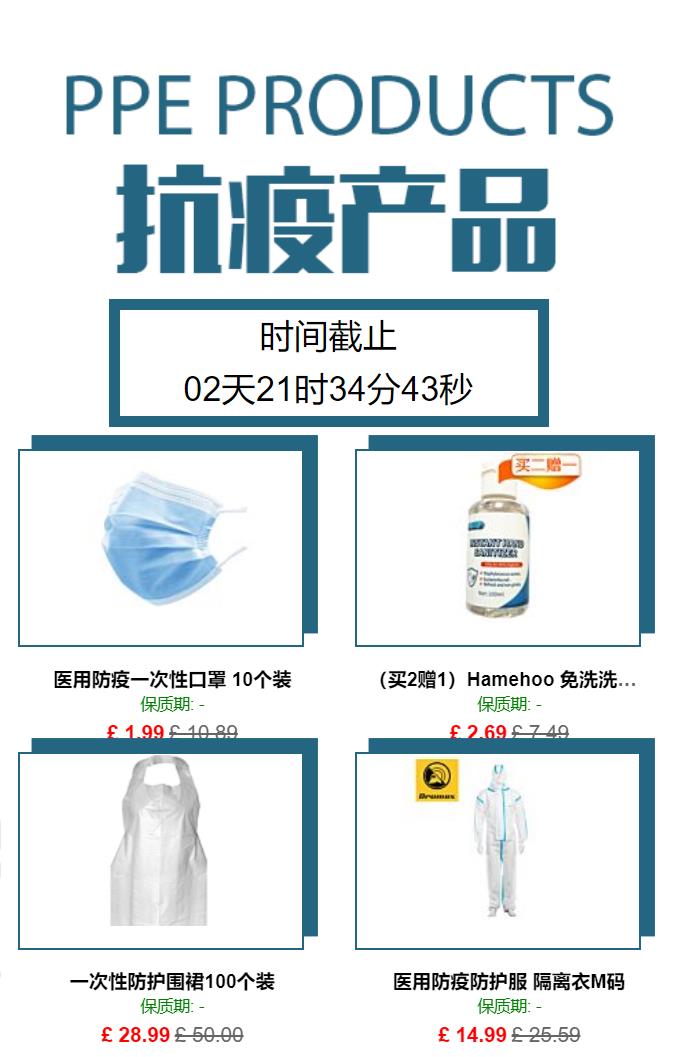Open the 100-pack disposable protective apron product
The height and width of the screenshot is (1057, 683).
(161, 850)
